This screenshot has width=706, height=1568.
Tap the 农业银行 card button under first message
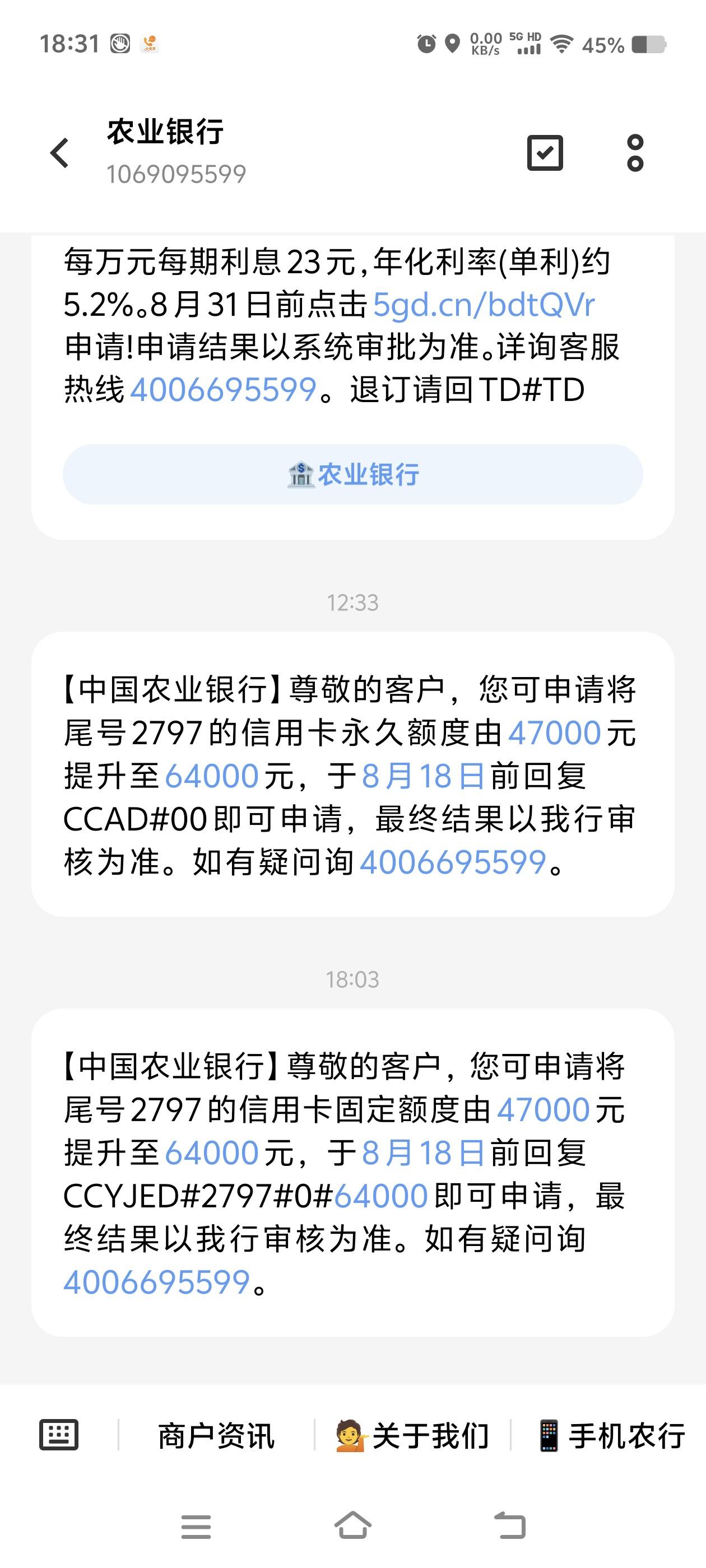pyautogui.click(x=352, y=474)
